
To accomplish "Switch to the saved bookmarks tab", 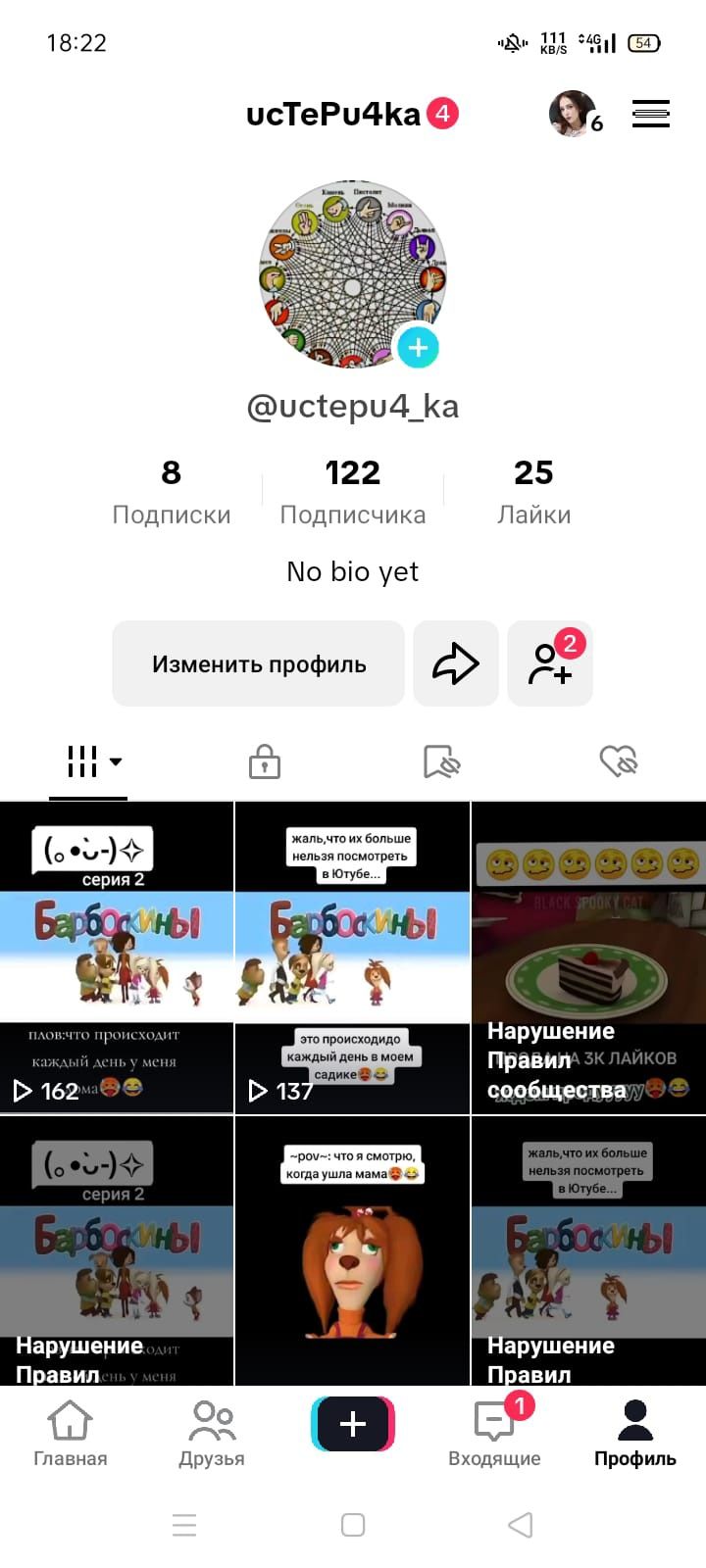I will [441, 761].
